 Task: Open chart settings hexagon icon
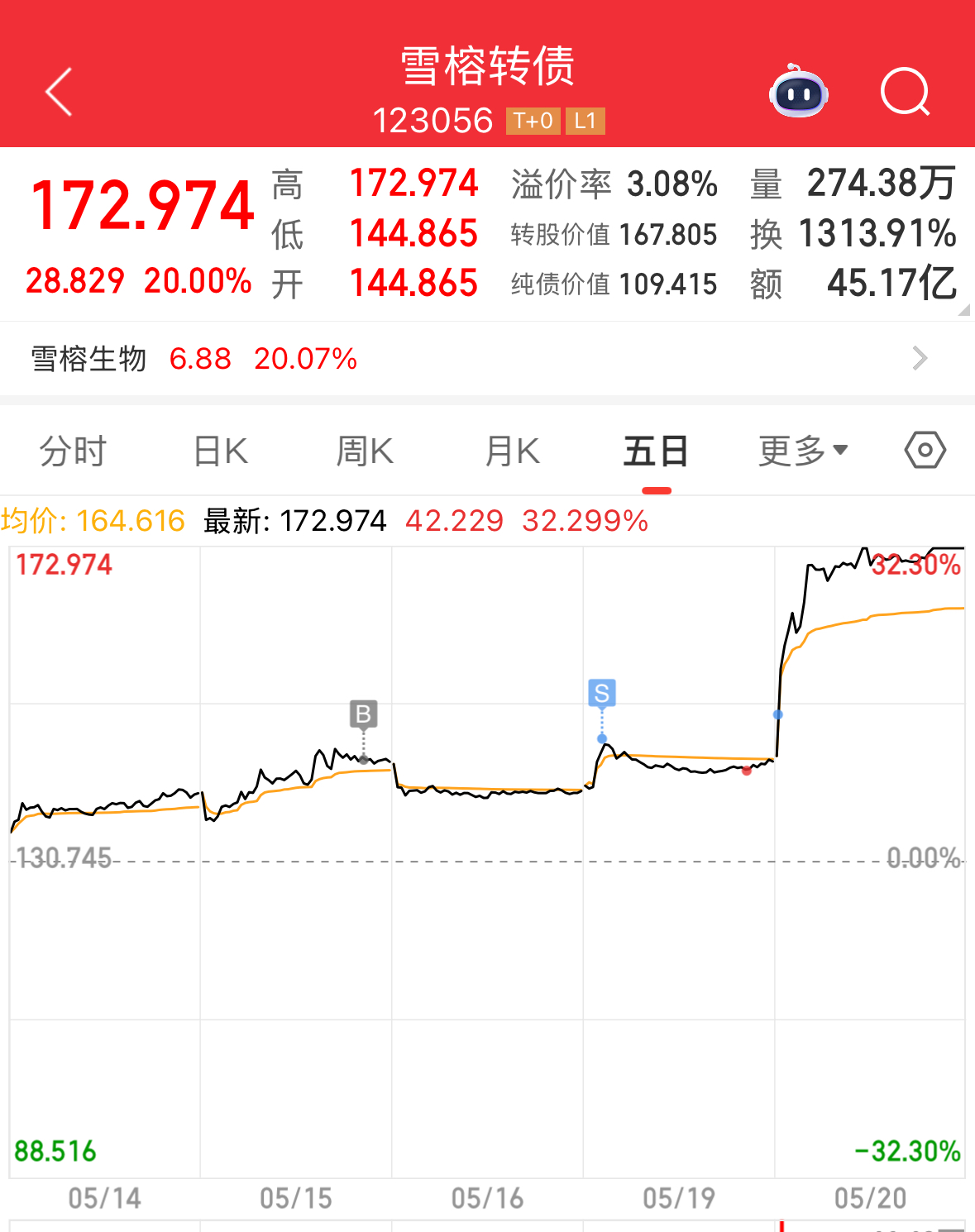(x=925, y=451)
